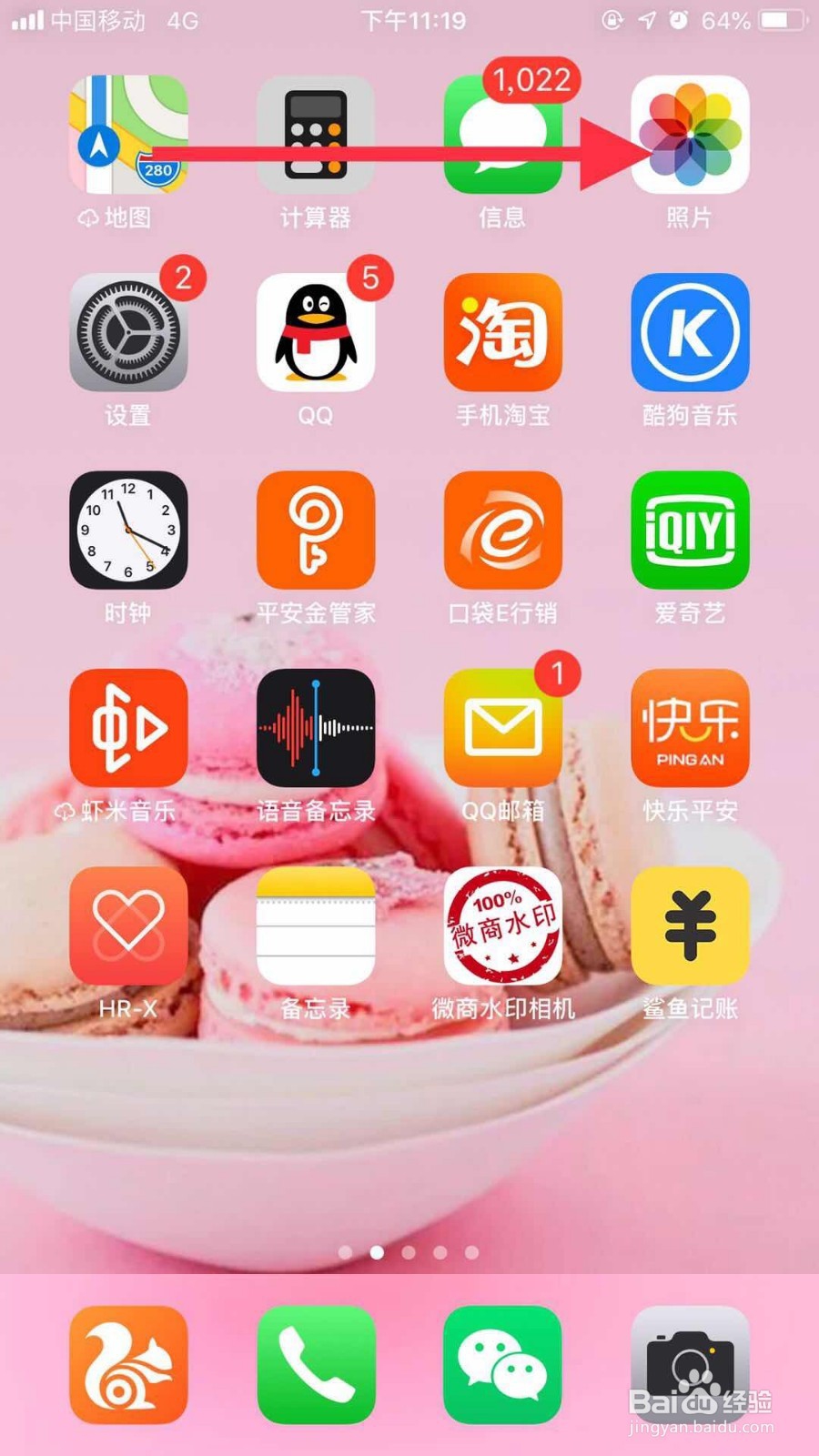Open 平安金管家 app
Image resolution: width=819 pixels, height=1456 pixels.
tap(316, 531)
